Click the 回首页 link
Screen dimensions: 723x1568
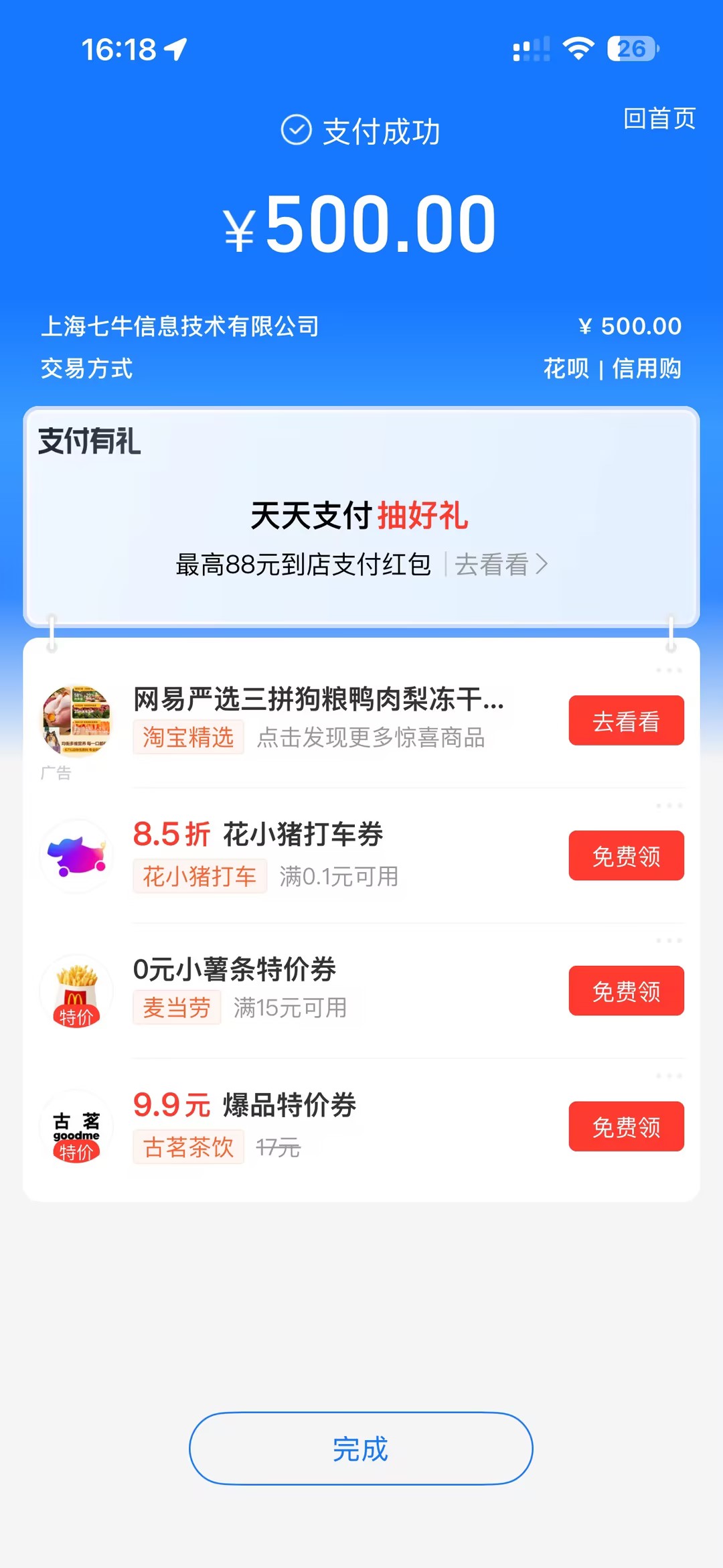pyautogui.click(x=658, y=118)
